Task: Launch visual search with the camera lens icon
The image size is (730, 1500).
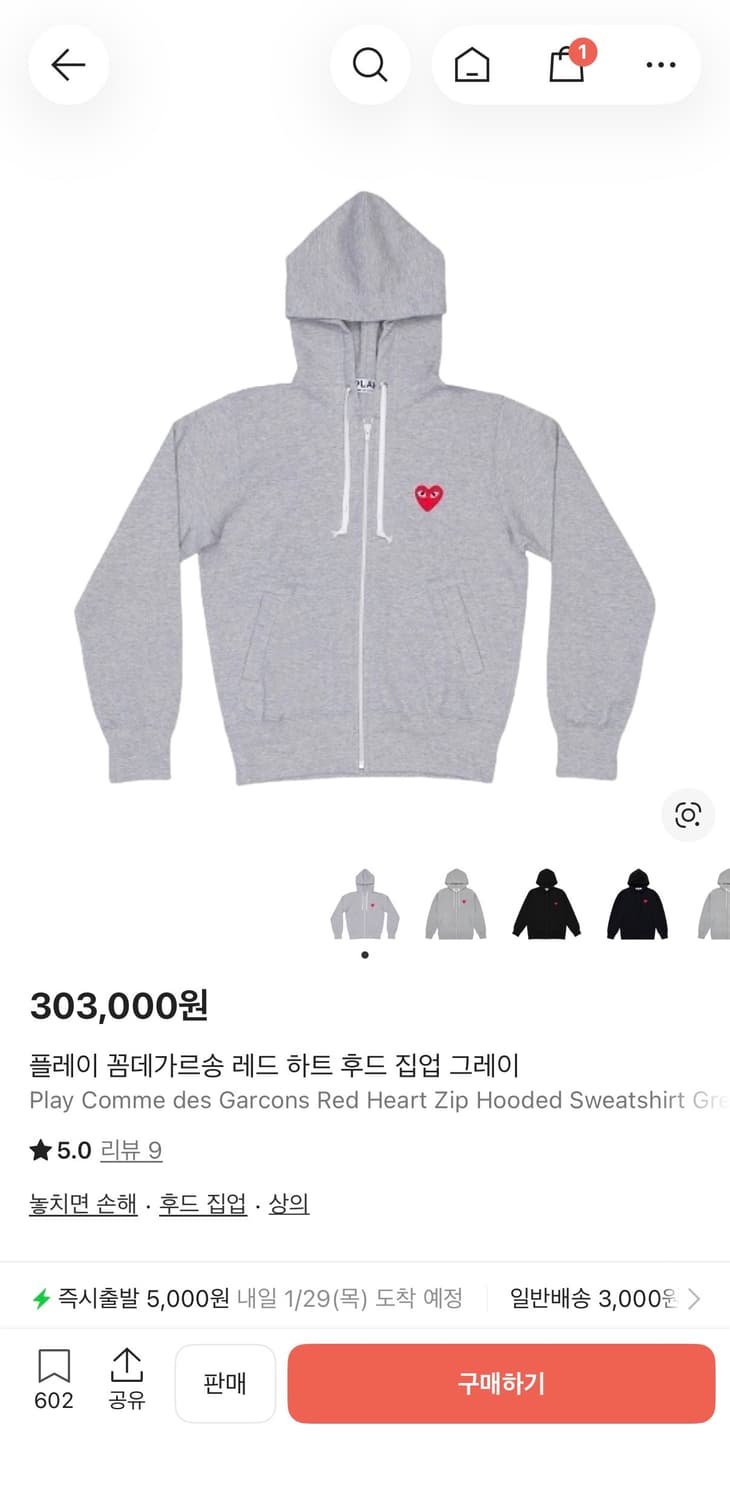Action: coord(688,816)
